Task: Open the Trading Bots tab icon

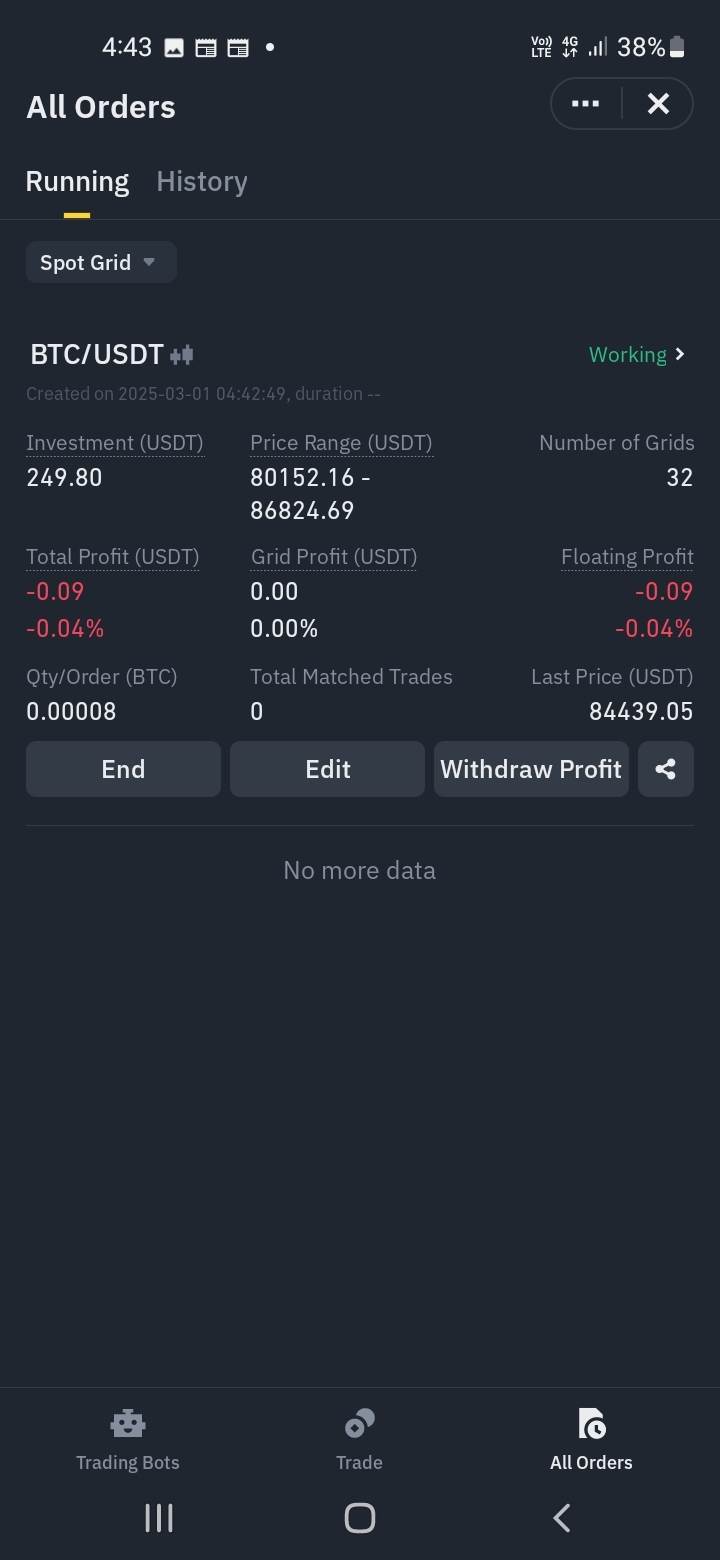Action: click(127, 1422)
